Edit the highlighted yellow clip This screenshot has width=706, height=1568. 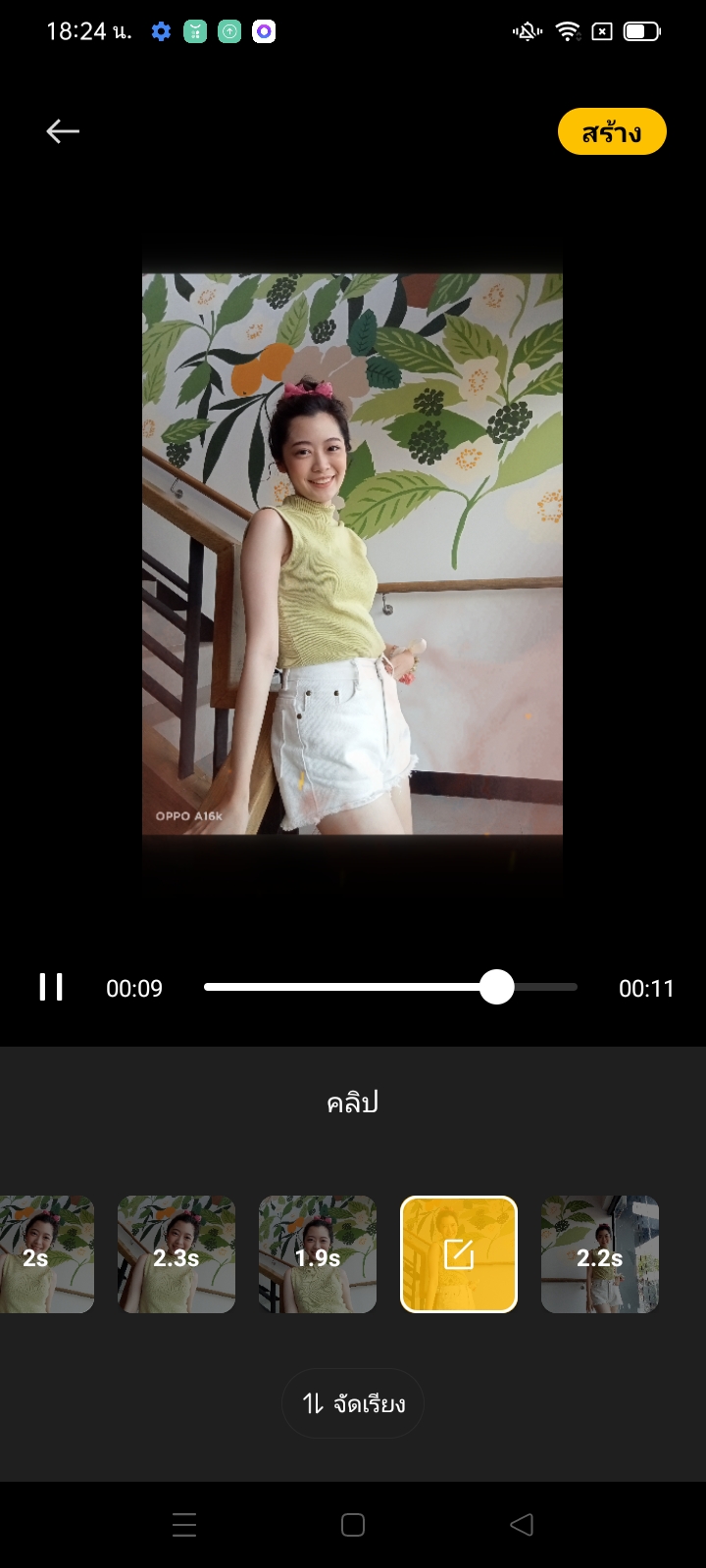tap(459, 1254)
